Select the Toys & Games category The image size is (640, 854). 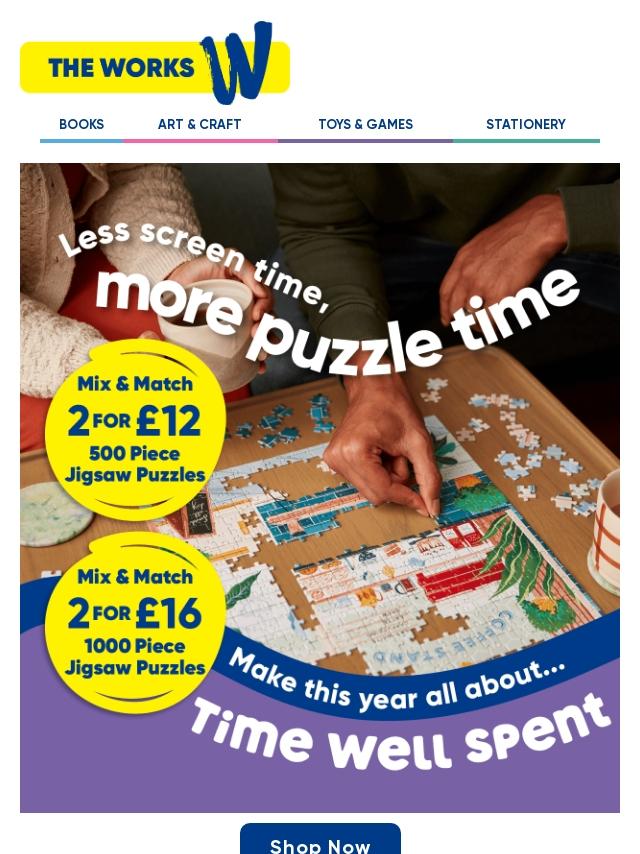pos(365,124)
